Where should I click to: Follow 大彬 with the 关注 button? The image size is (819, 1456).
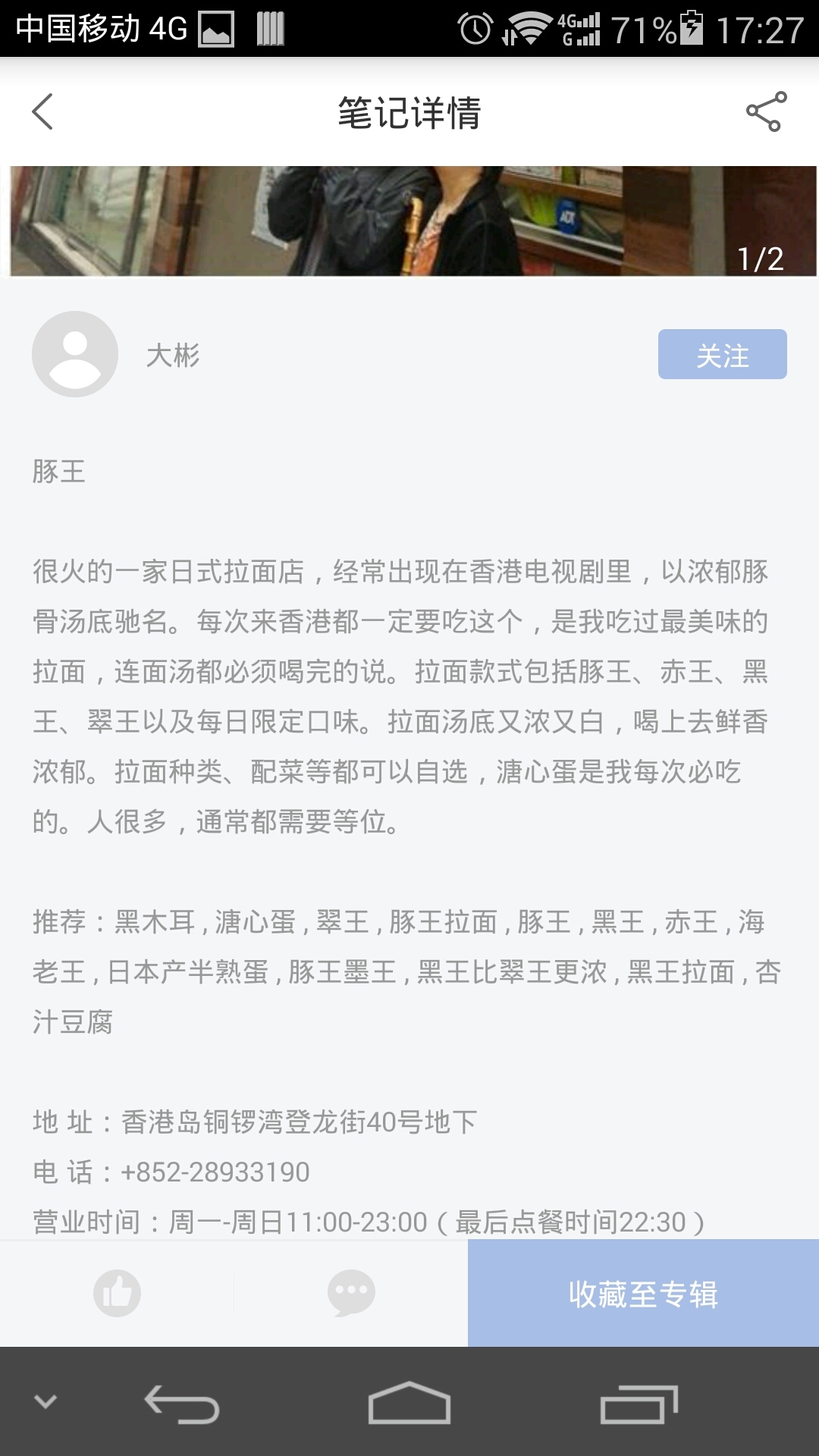(x=722, y=354)
